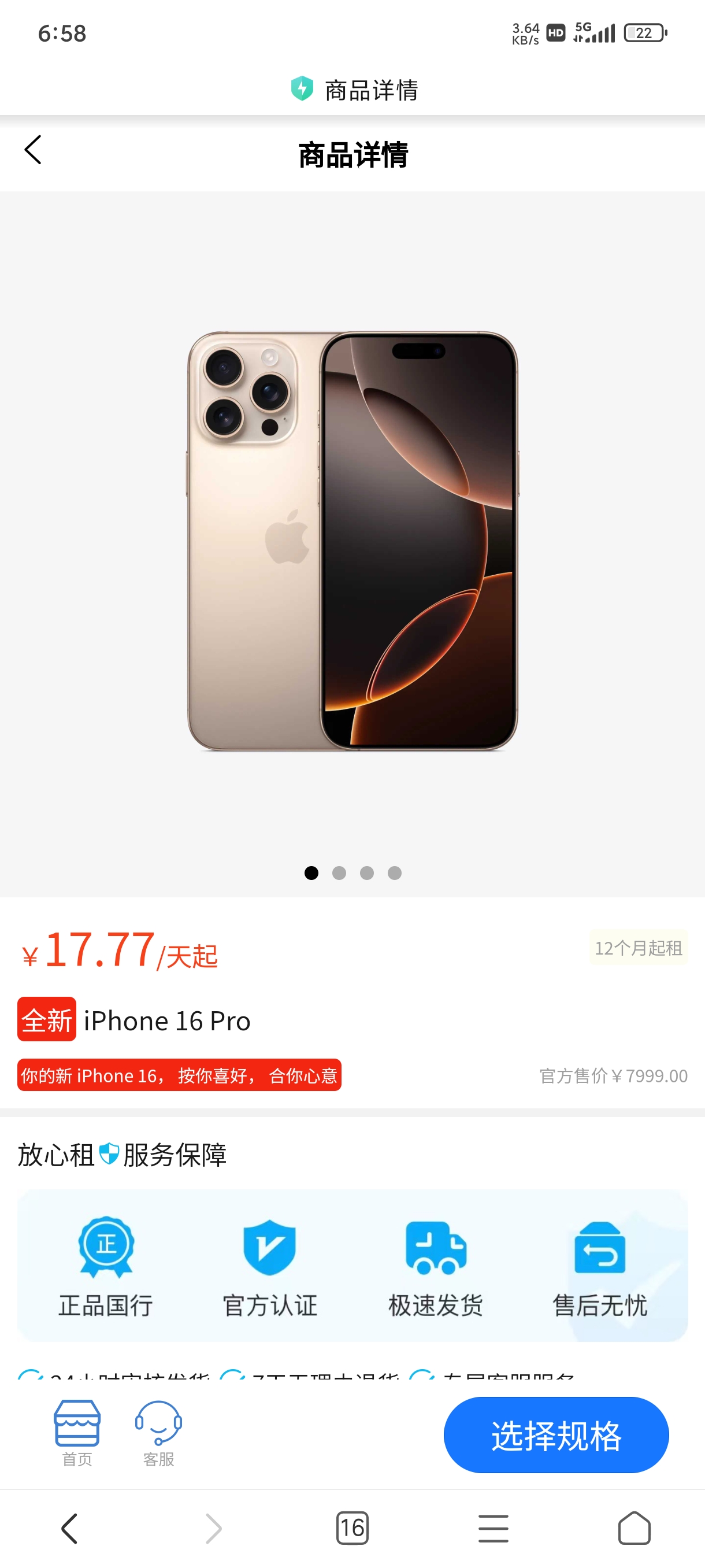Navigate back in the browser toolbar
The height and width of the screenshot is (1568, 705).
pos(70,1528)
